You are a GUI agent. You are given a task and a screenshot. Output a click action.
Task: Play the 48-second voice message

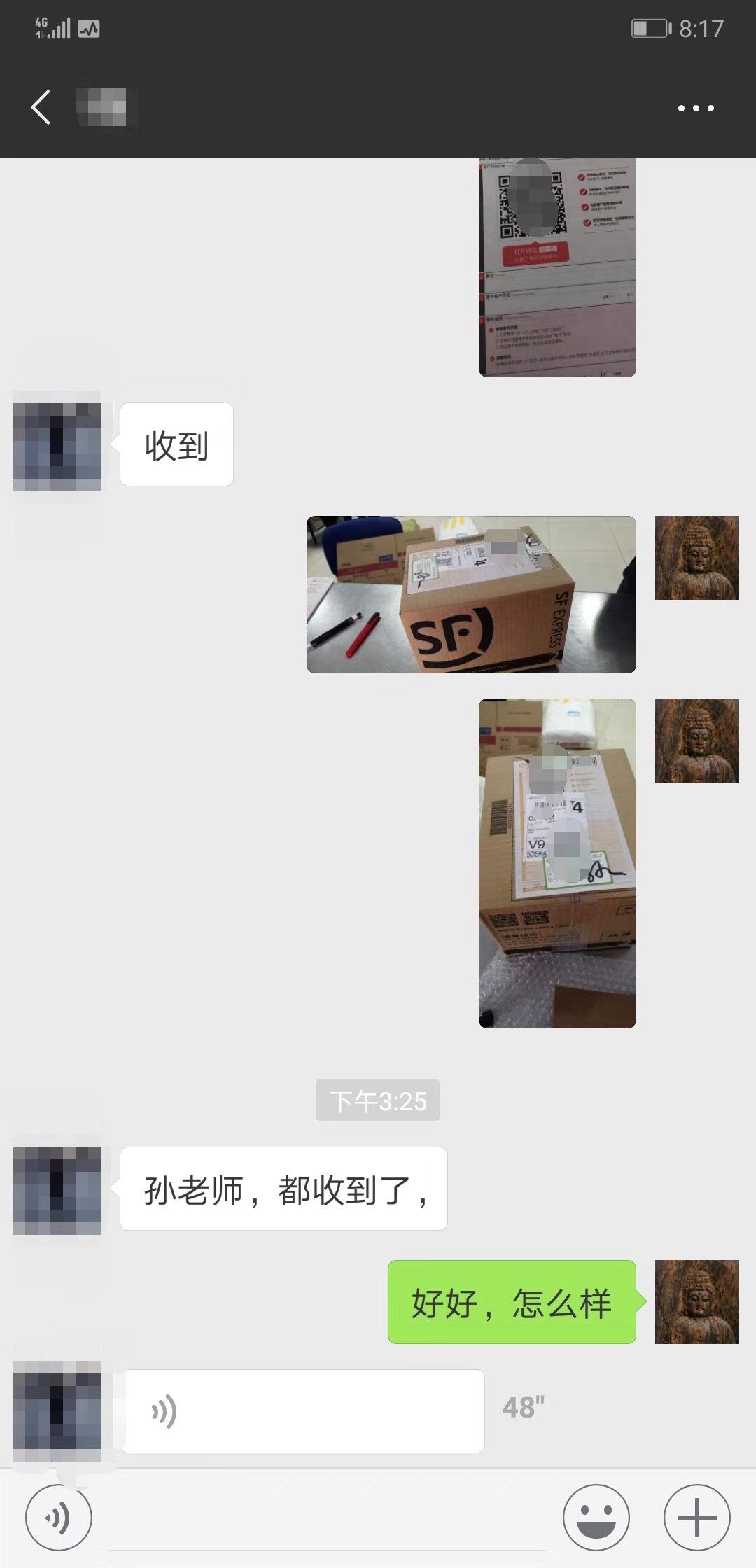(304, 1411)
